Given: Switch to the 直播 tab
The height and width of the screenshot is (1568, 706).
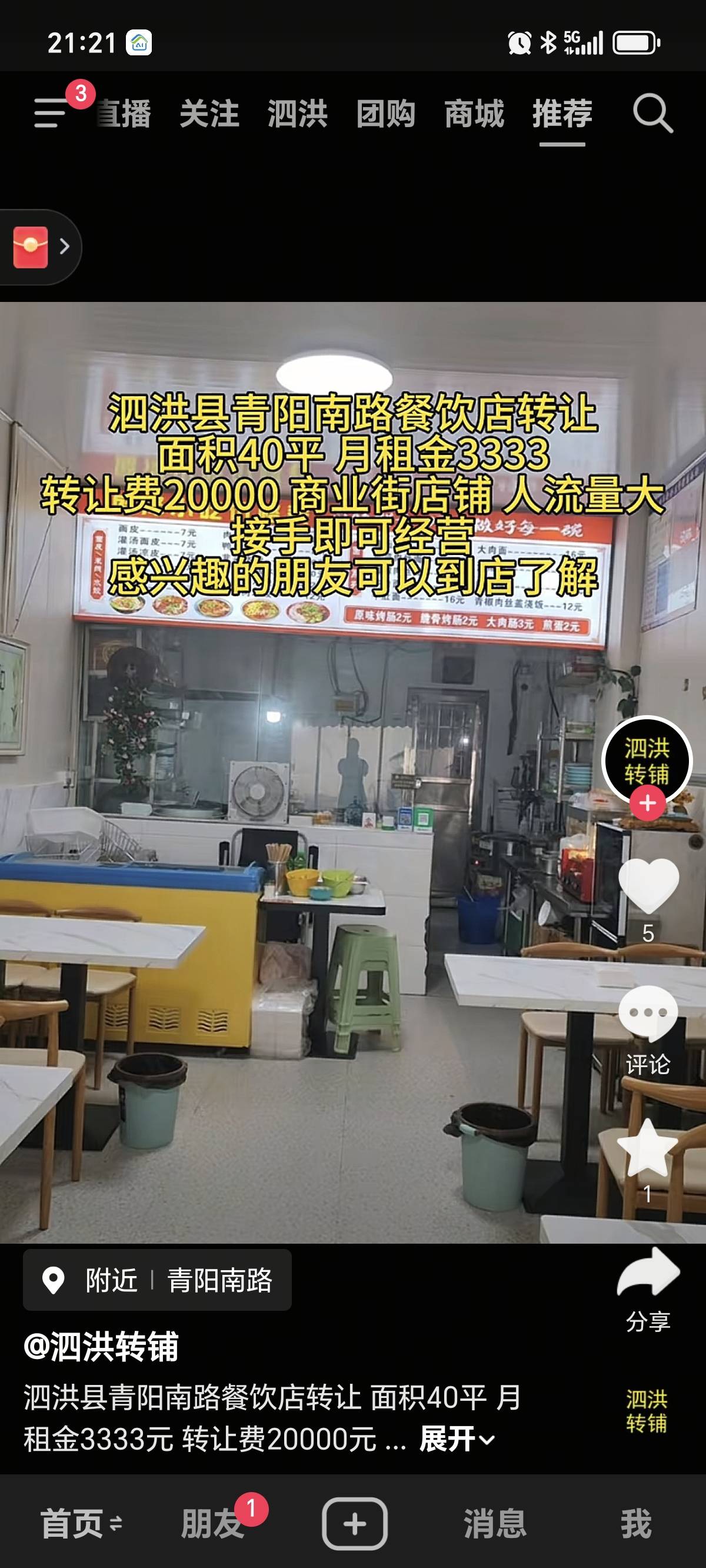Looking at the screenshot, I should coord(125,114).
